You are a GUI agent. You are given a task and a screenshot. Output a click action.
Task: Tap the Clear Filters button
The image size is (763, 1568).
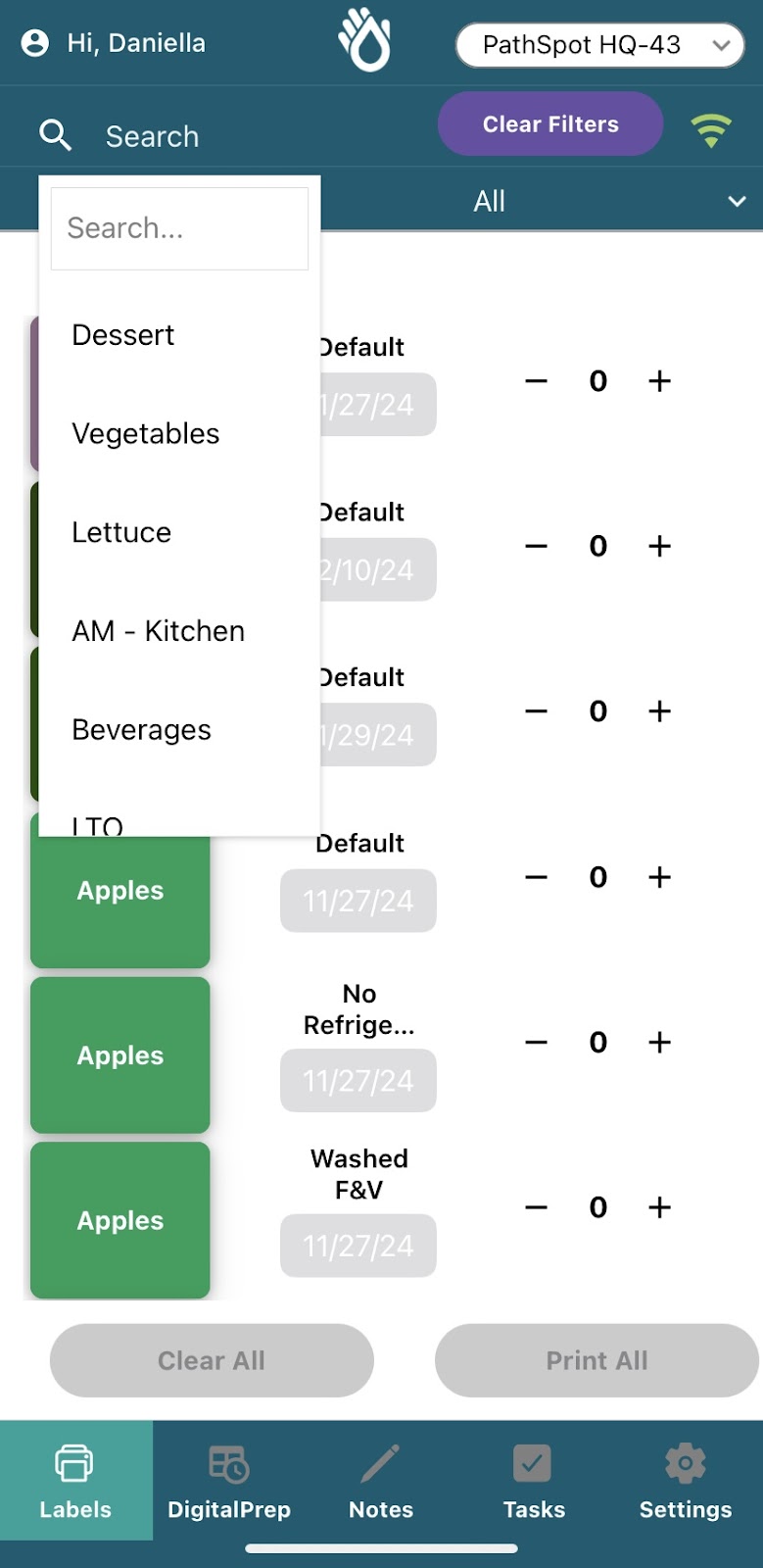[550, 124]
